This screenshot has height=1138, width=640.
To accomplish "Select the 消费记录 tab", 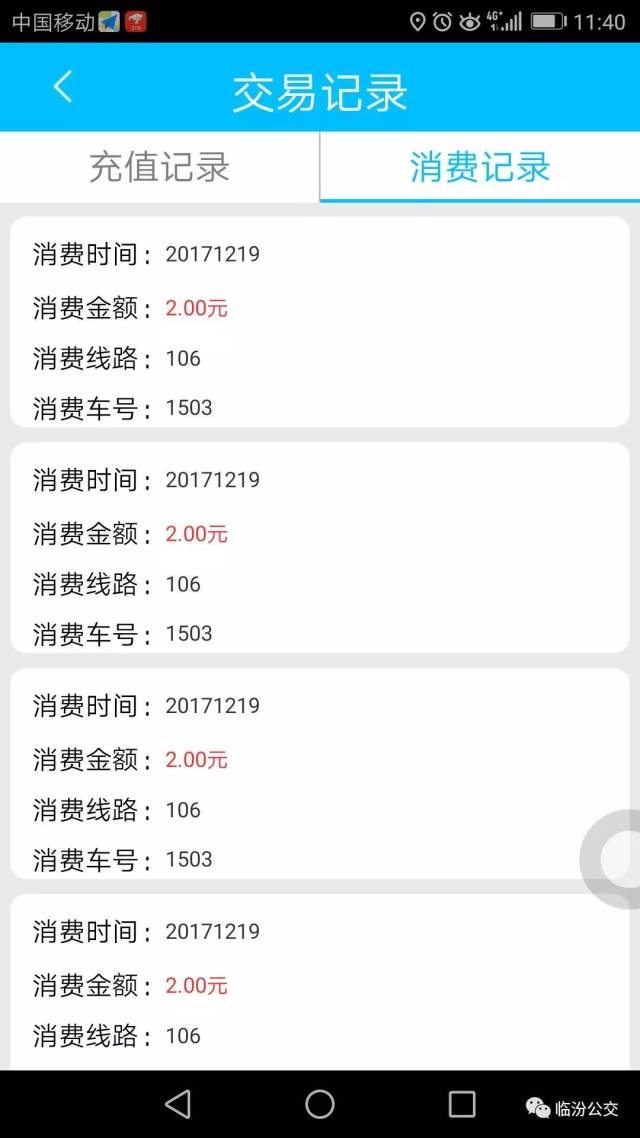I will point(480,167).
